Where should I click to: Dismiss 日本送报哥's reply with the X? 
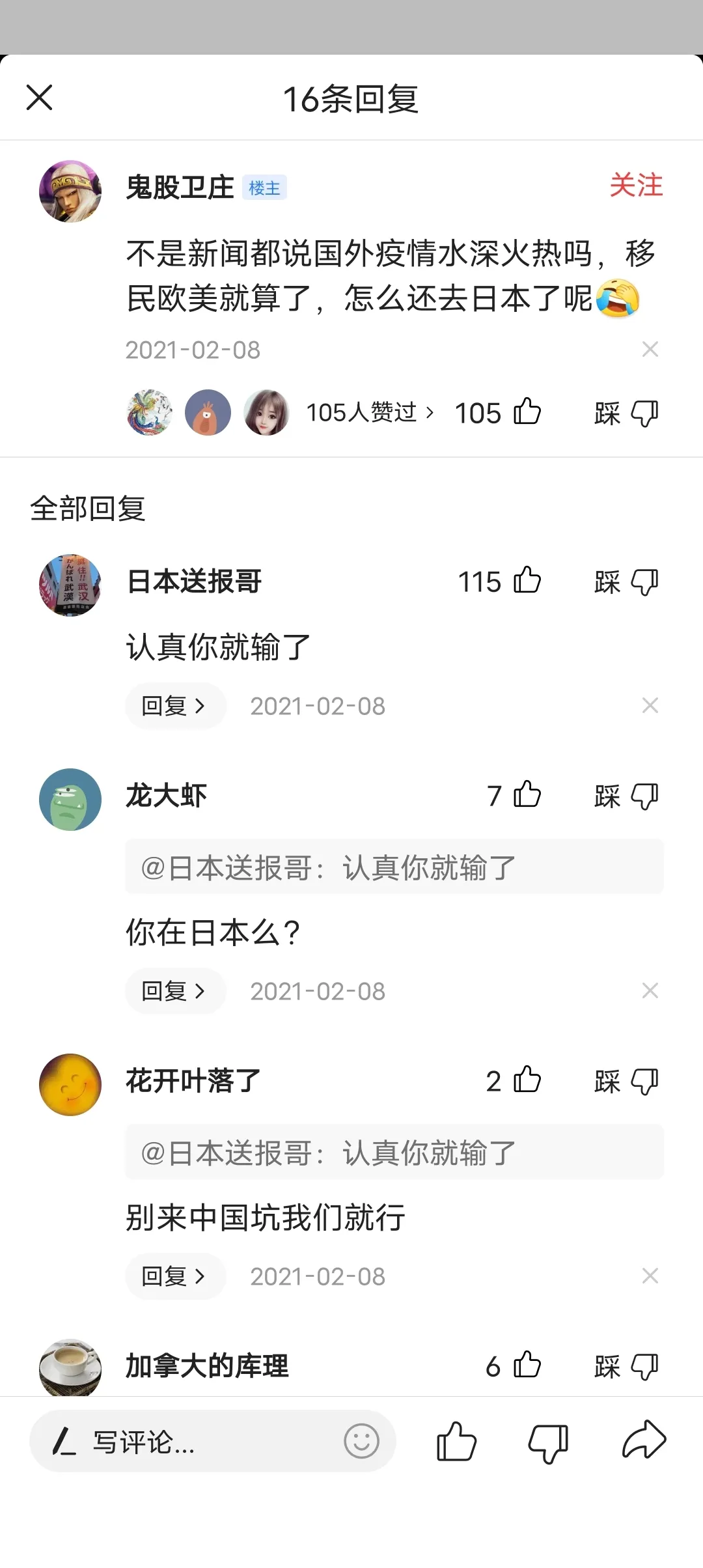coord(650,705)
